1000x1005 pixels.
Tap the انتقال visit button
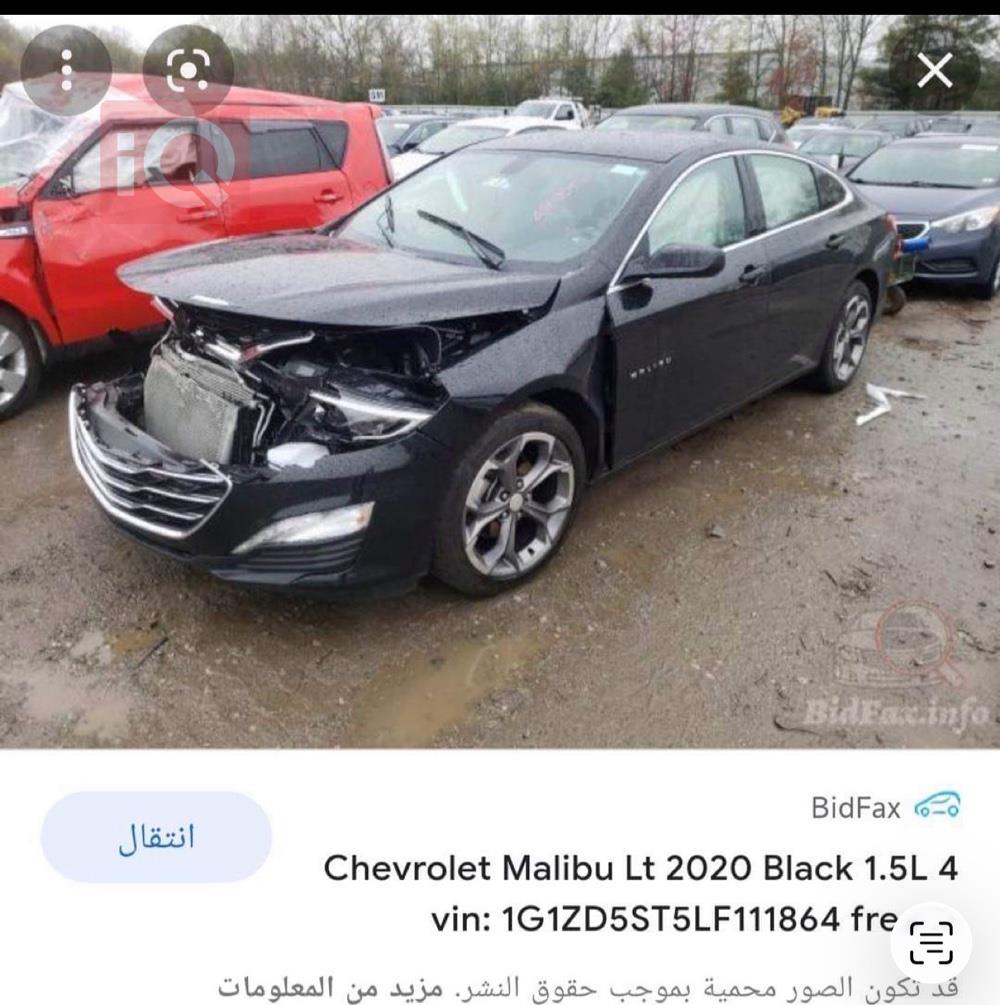(156, 837)
